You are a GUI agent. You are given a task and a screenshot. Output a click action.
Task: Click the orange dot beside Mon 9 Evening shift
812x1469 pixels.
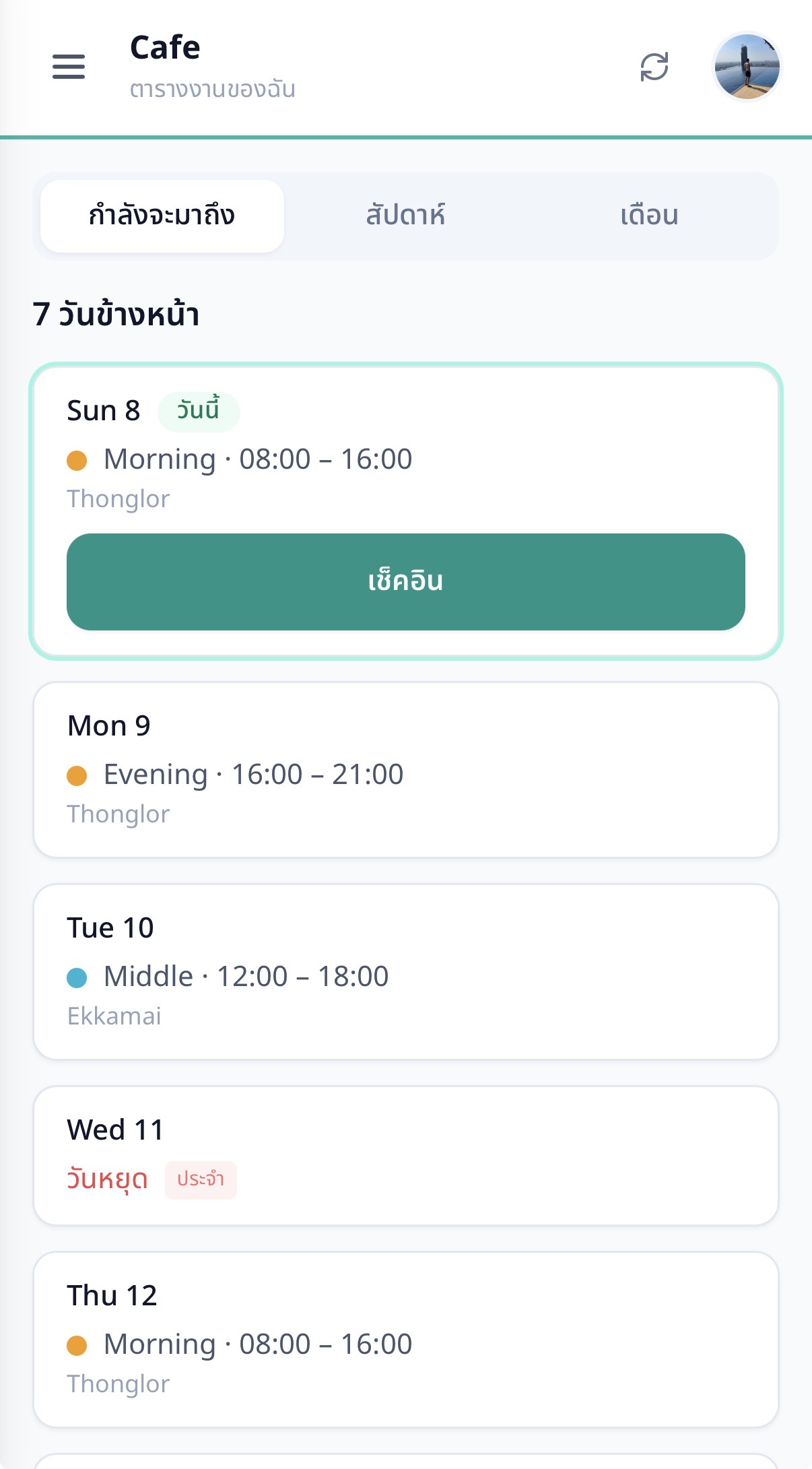[x=77, y=775]
